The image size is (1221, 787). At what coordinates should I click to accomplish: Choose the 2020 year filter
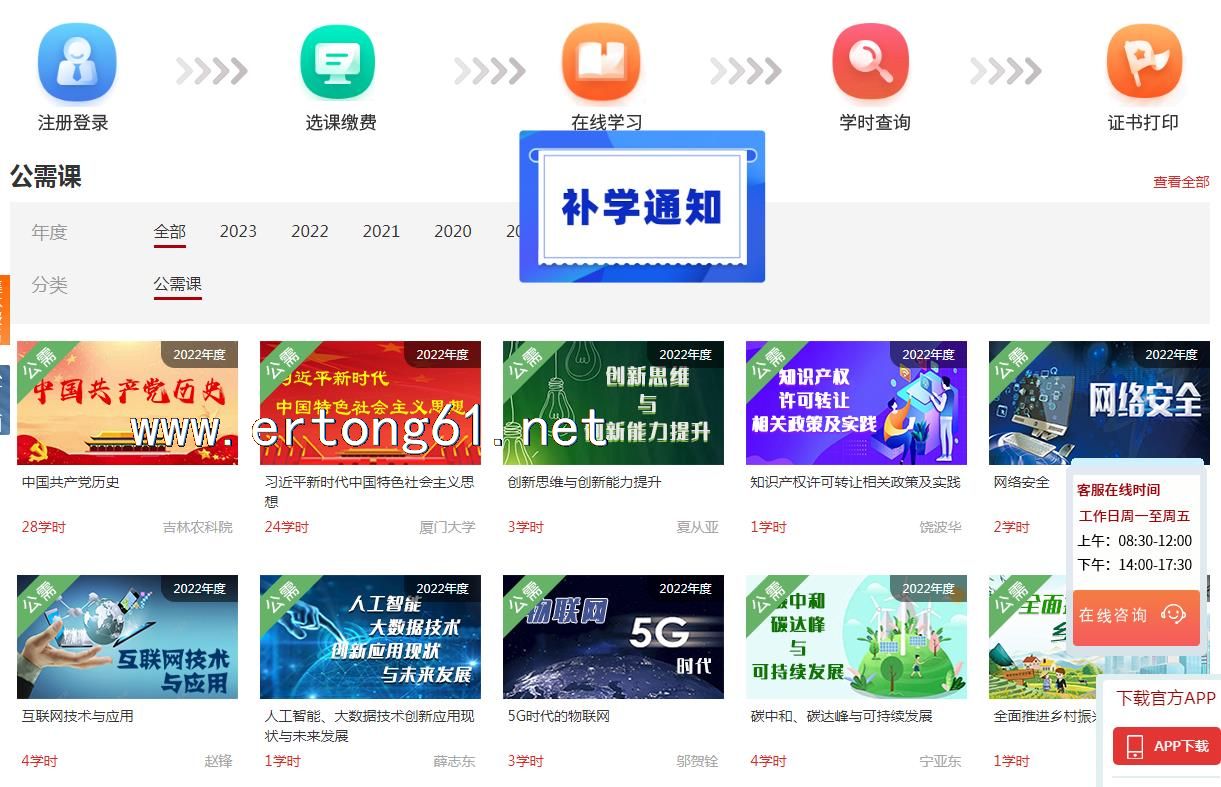pyautogui.click(x=452, y=231)
